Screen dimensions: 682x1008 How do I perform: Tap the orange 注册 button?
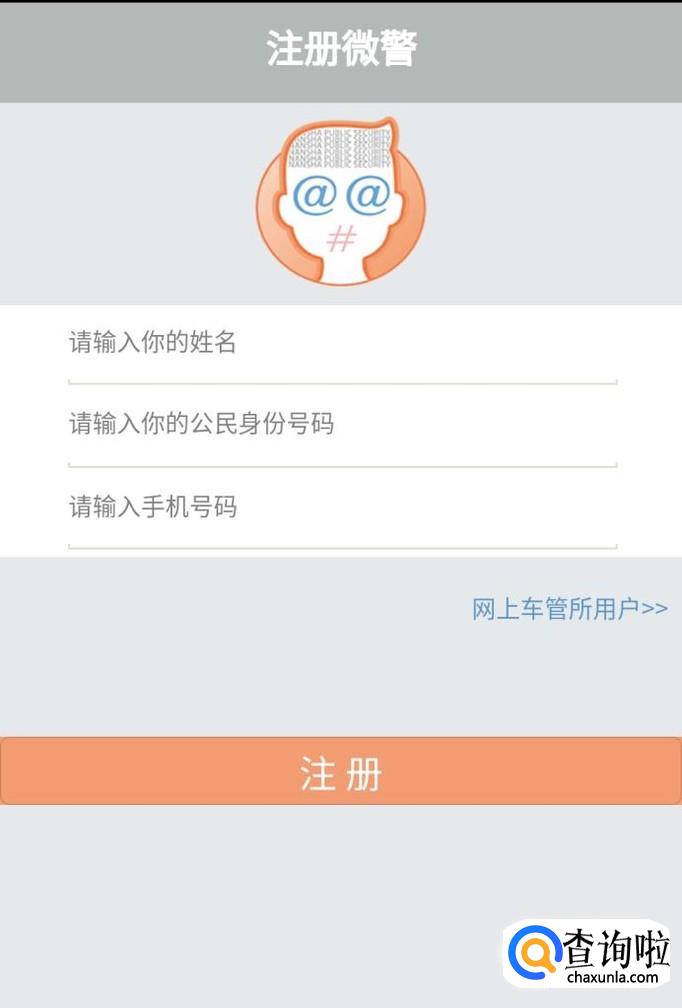click(x=341, y=771)
